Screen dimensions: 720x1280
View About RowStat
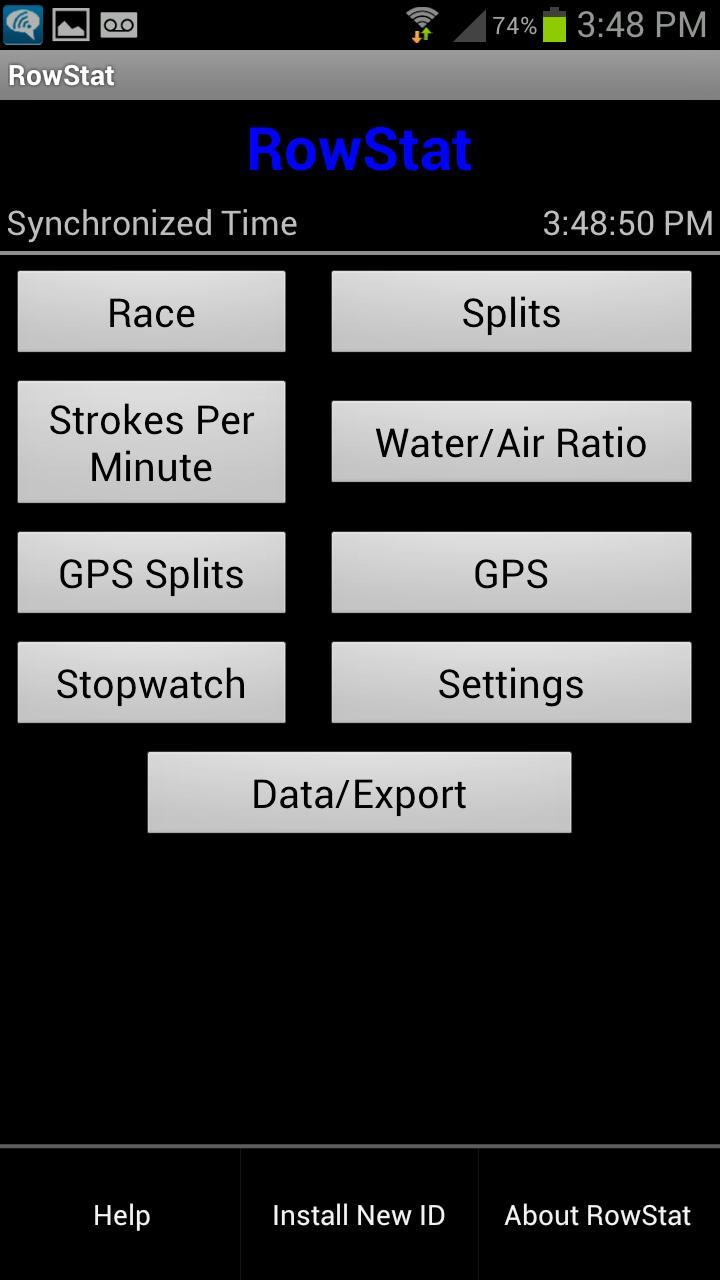pyautogui.click(x=598, y=1215)
